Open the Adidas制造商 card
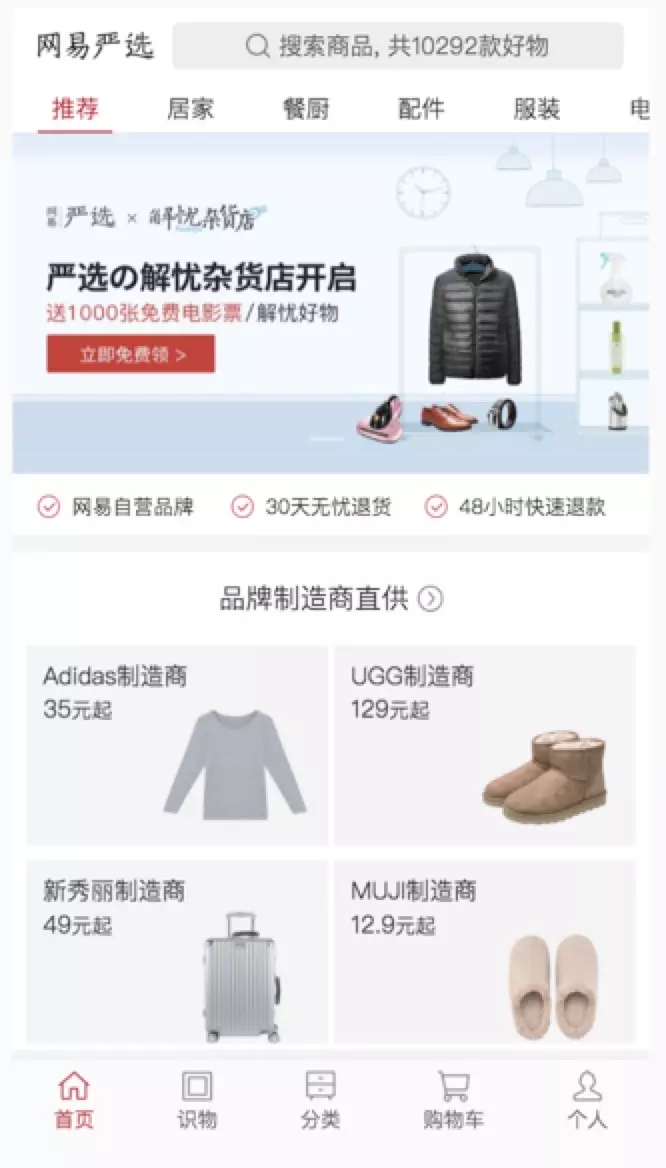666x1168 pixels. pyautogui.click(x=177, y=746)
